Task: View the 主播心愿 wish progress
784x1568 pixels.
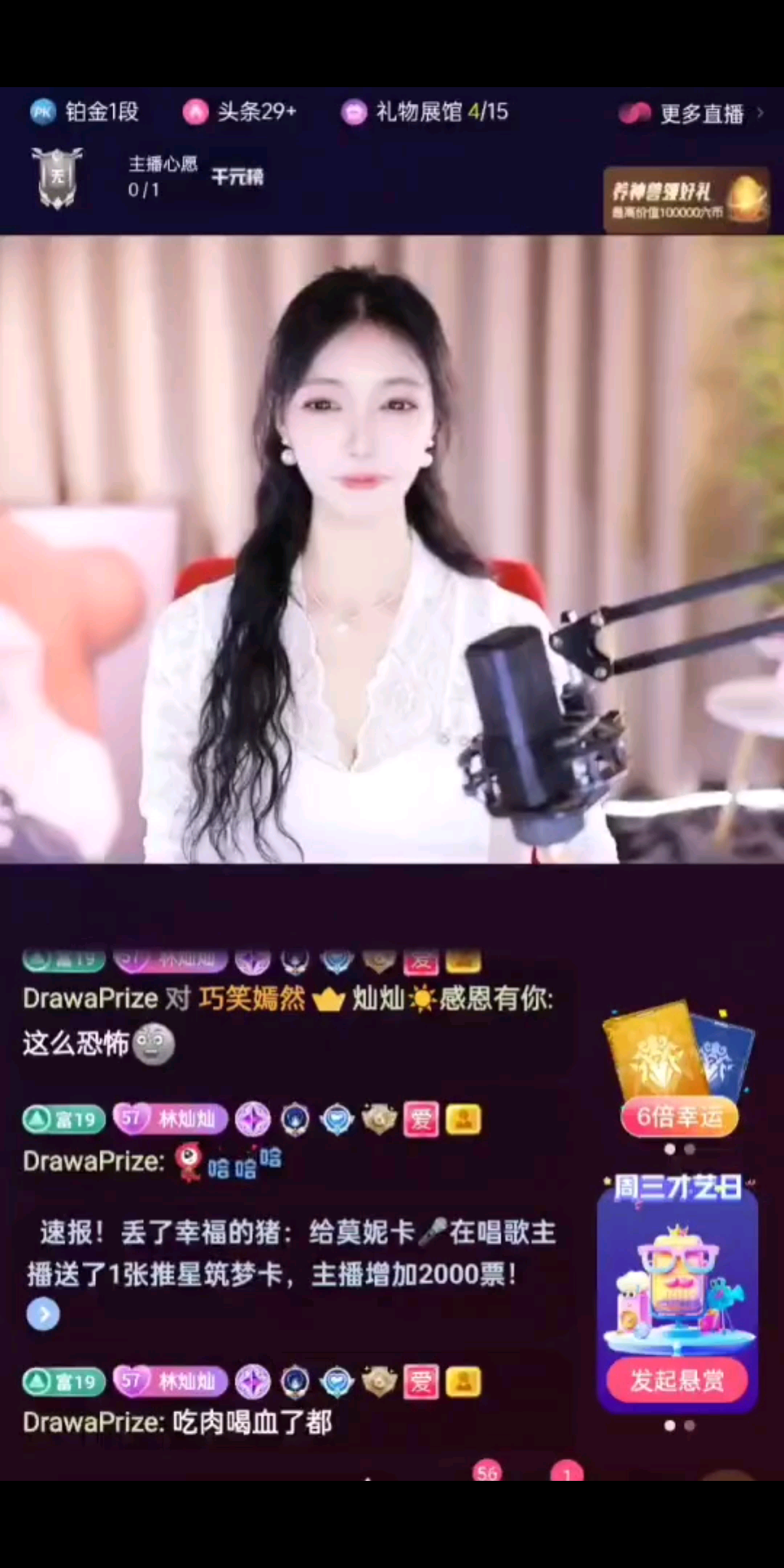Action: click(161, 176)
